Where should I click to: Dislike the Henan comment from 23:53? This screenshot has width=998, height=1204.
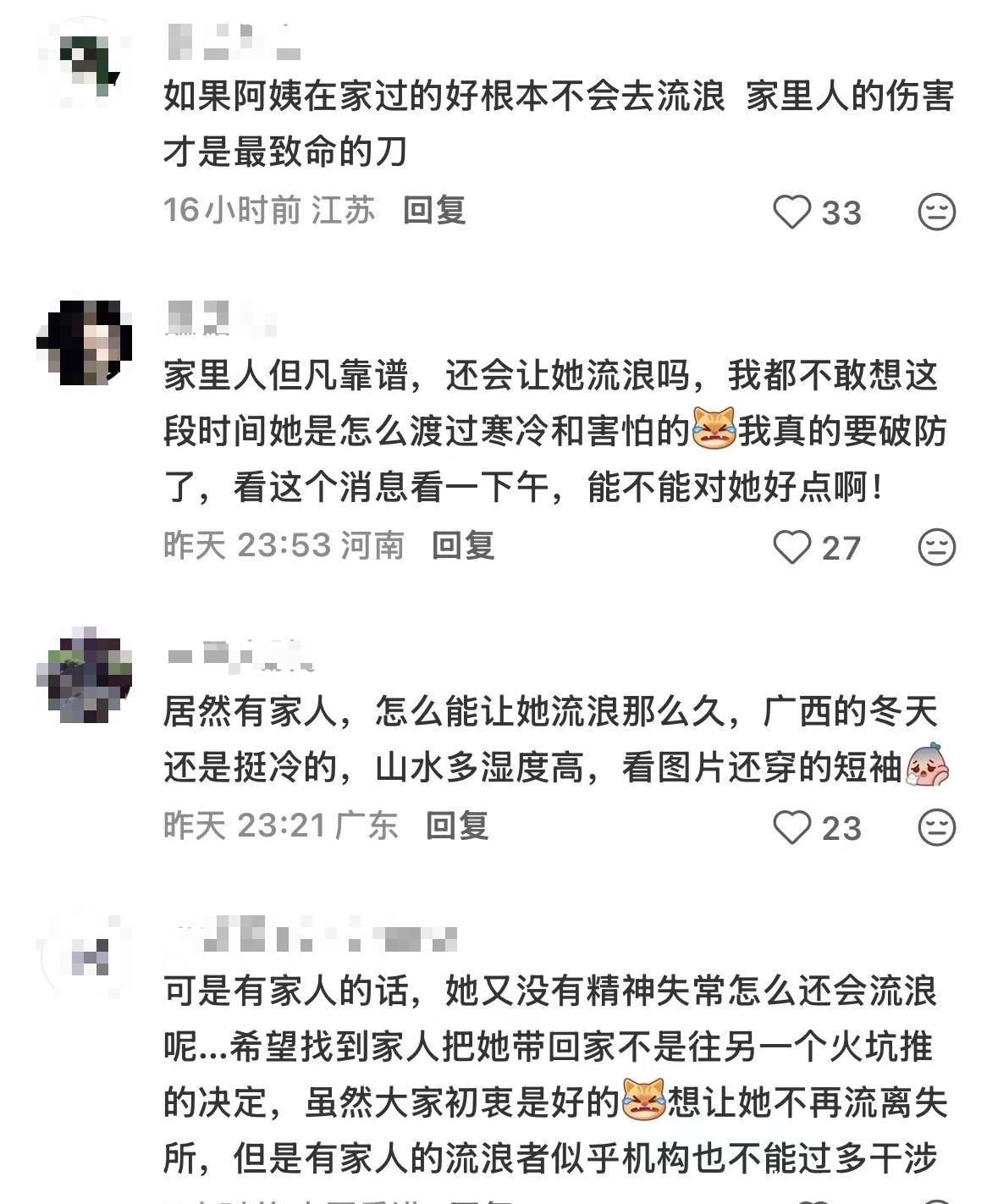click(x=936, y=547)
